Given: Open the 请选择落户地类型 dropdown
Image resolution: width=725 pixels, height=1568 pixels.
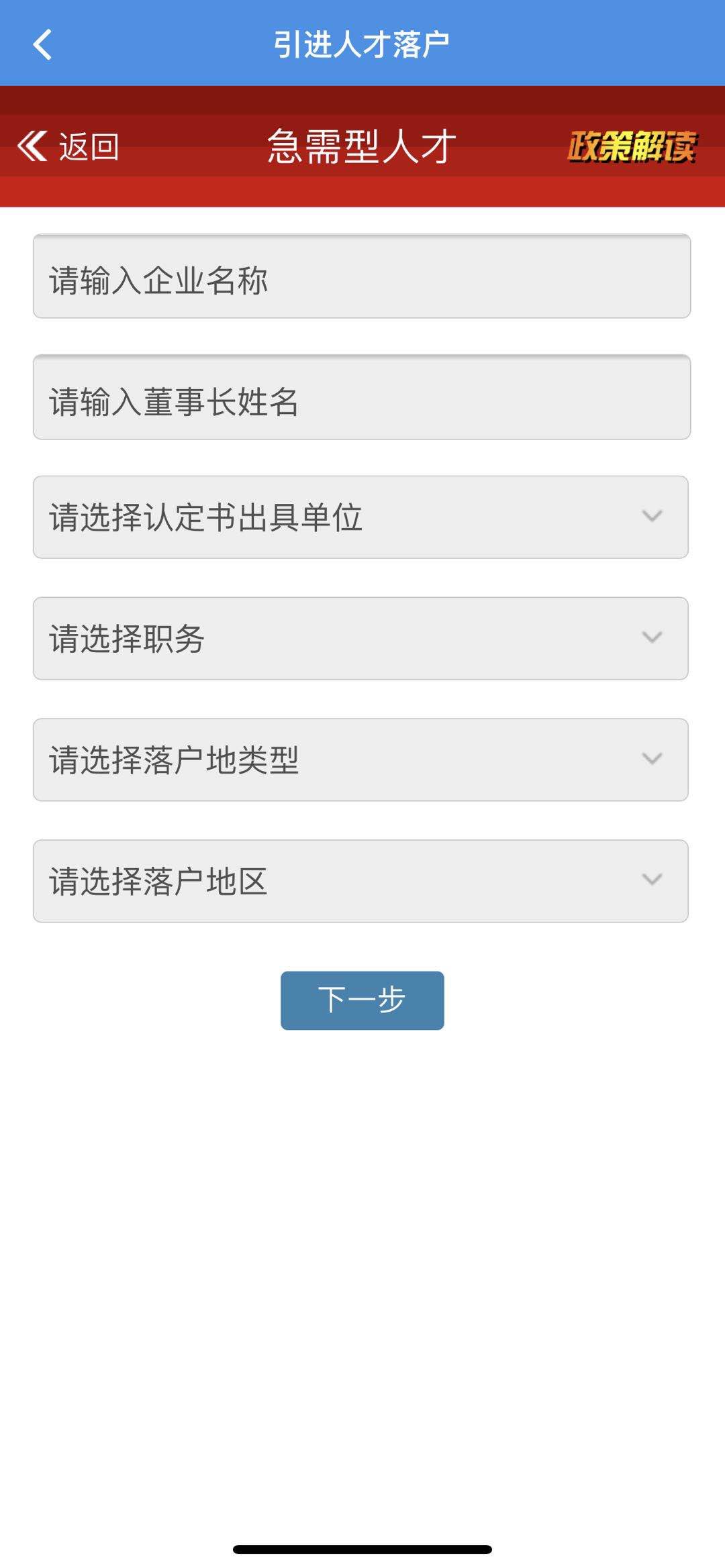Looking at the screenshot, I should point(361,760).
